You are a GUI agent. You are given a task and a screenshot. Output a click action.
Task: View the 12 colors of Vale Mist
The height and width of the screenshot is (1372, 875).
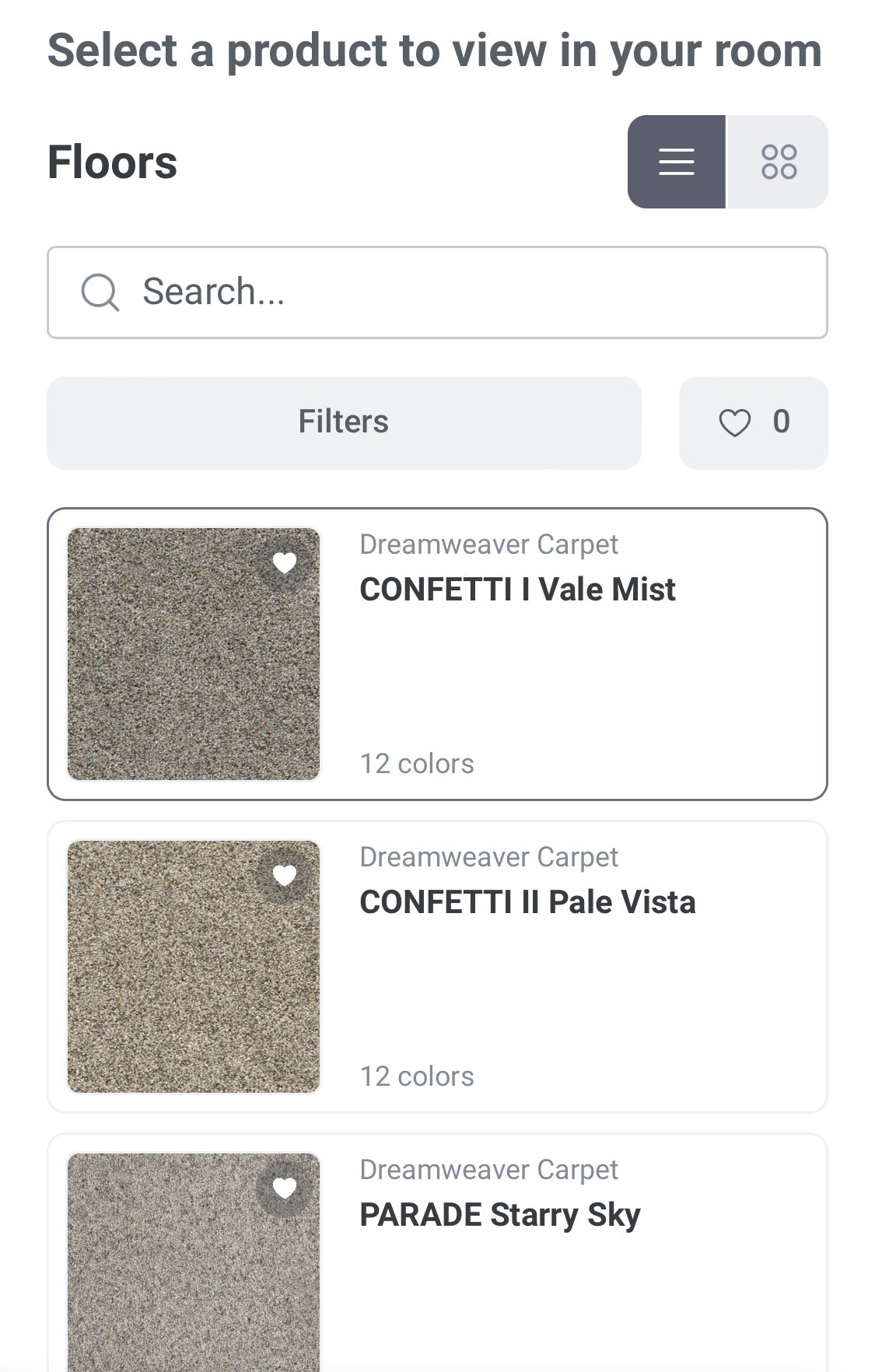[x=416, y=764]
